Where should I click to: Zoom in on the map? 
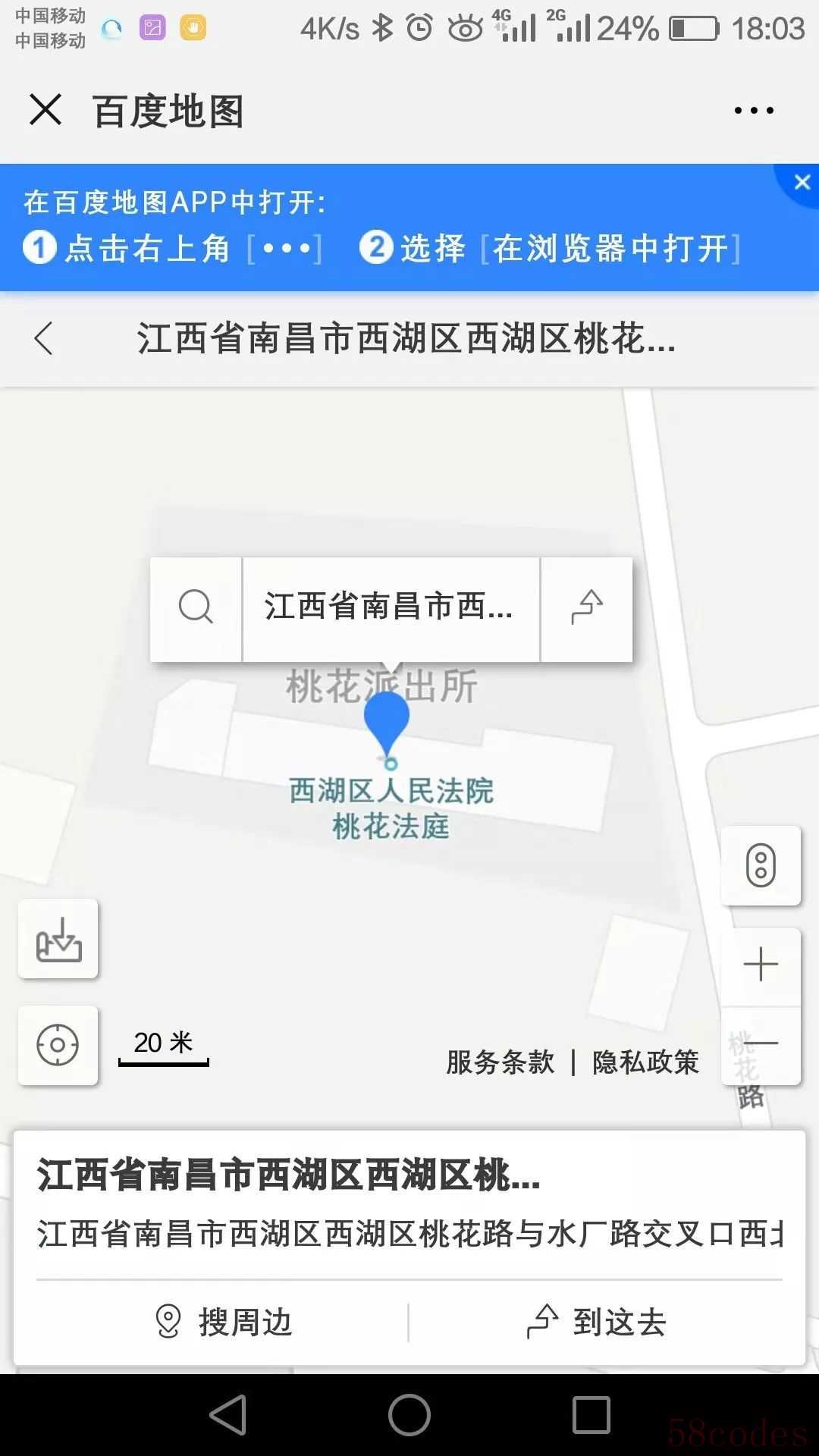pyautogui.click(x=761, y=965)
